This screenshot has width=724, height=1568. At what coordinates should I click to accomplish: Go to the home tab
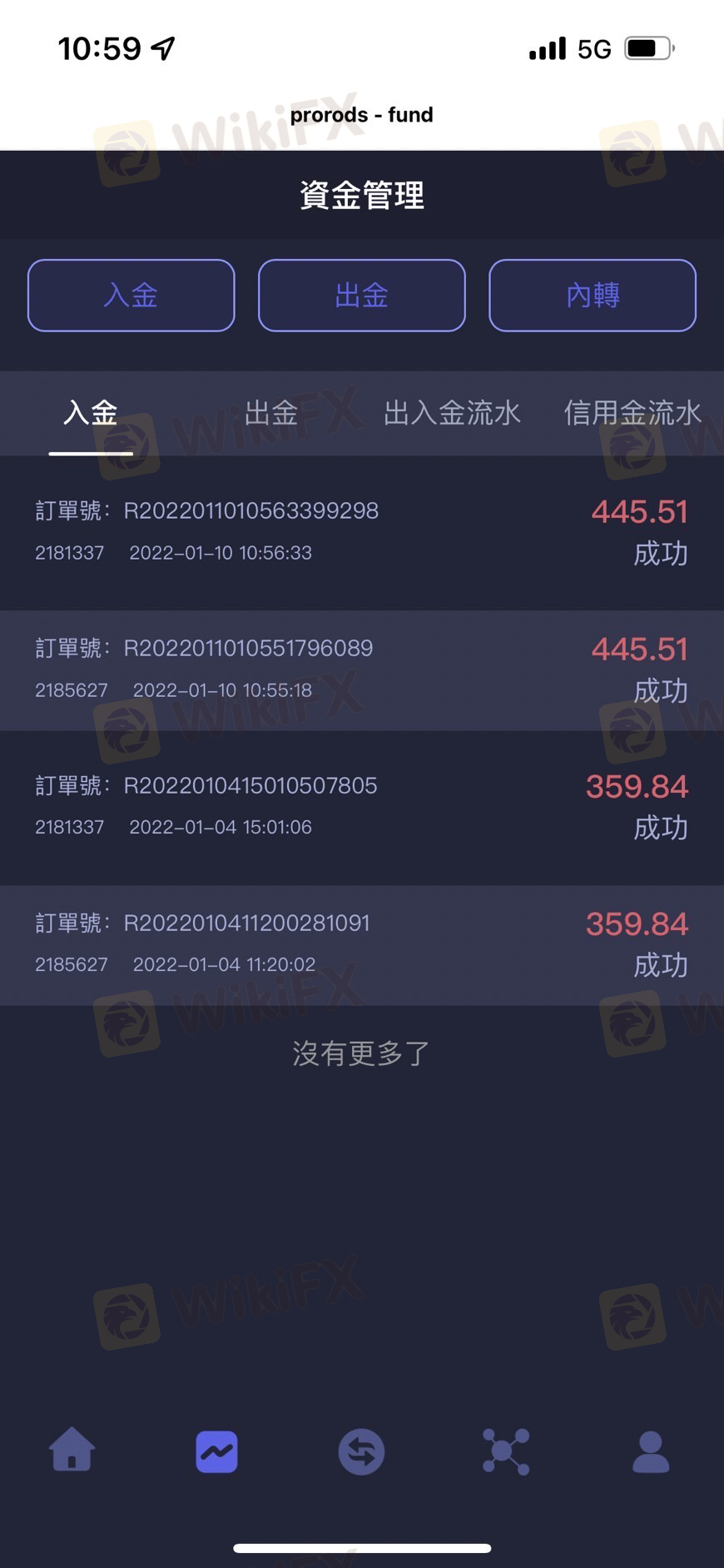(x=72, y=1451)
